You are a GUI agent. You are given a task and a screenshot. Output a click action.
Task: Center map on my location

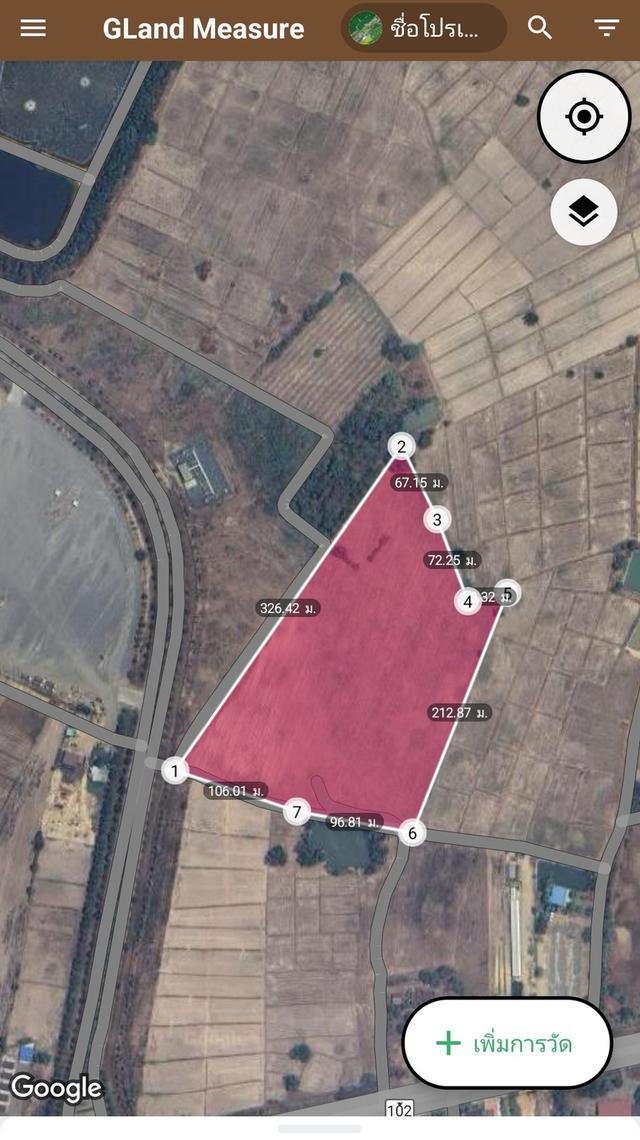click(584, 117)
